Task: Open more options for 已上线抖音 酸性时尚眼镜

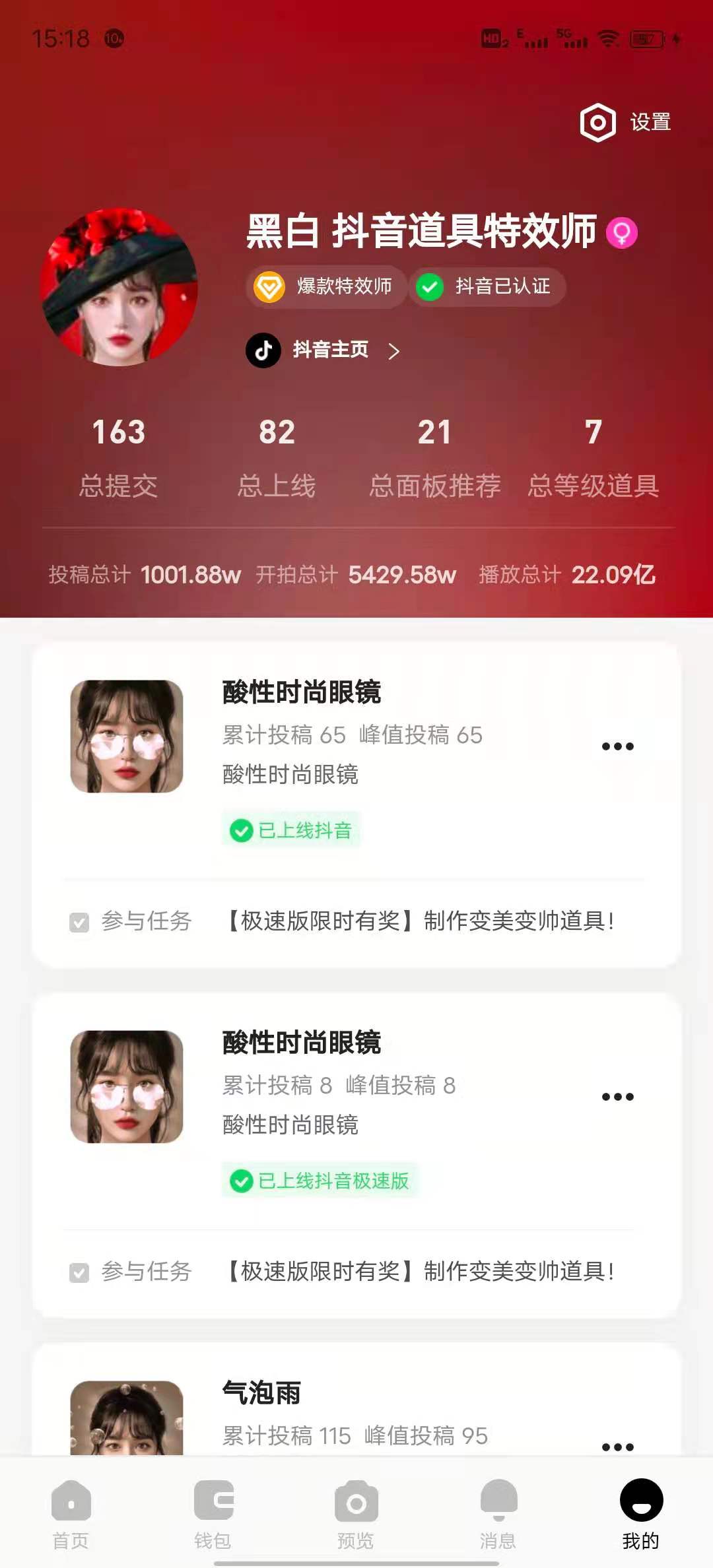Action: (617, 746)
